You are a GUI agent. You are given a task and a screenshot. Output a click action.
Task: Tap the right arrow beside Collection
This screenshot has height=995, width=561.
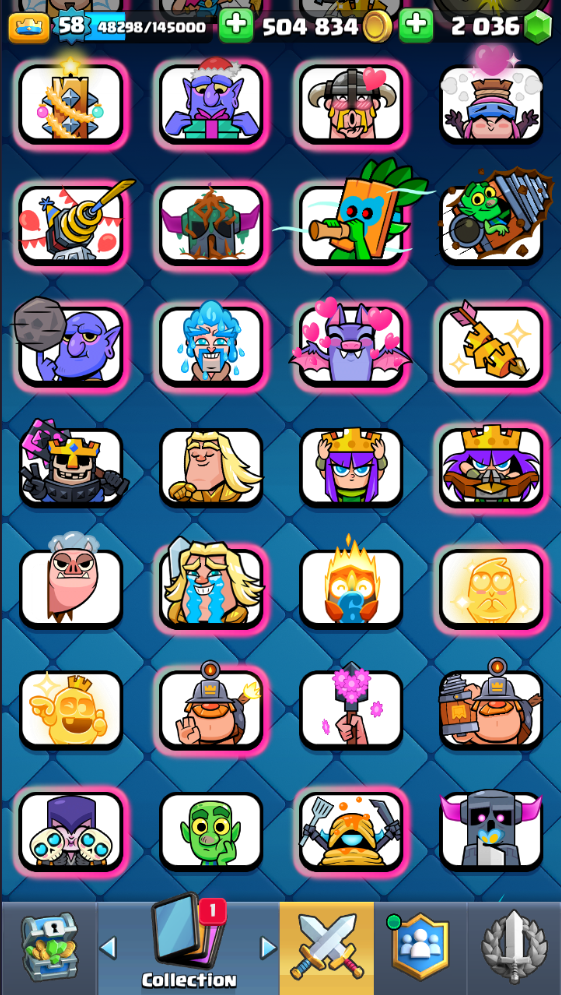point(268,948)
